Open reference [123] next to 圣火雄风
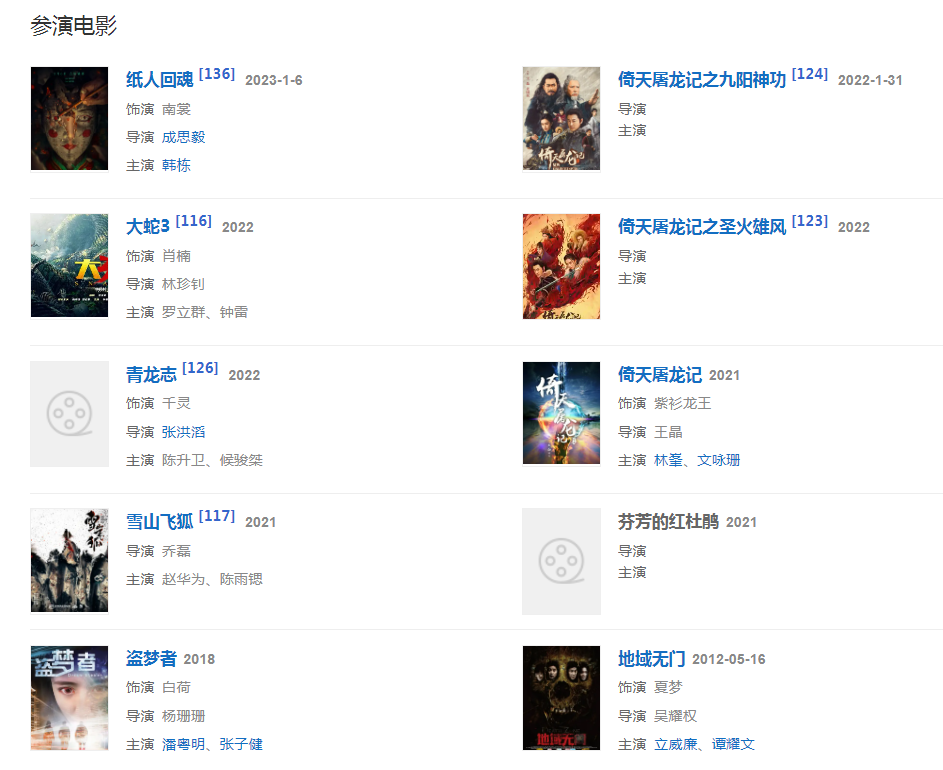 coord(809,221)
